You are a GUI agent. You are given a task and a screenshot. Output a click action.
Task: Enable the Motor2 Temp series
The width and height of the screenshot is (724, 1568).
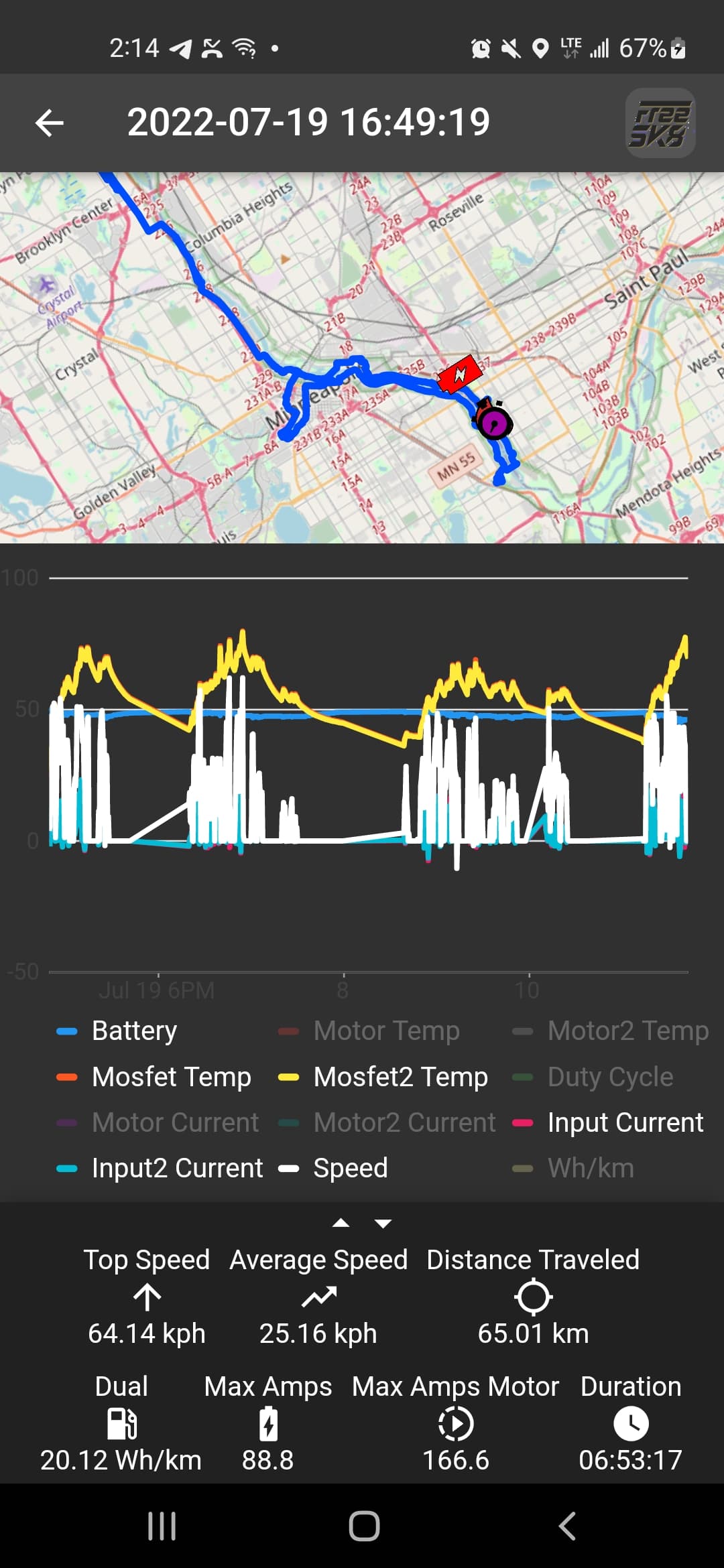coord(627,1031)
